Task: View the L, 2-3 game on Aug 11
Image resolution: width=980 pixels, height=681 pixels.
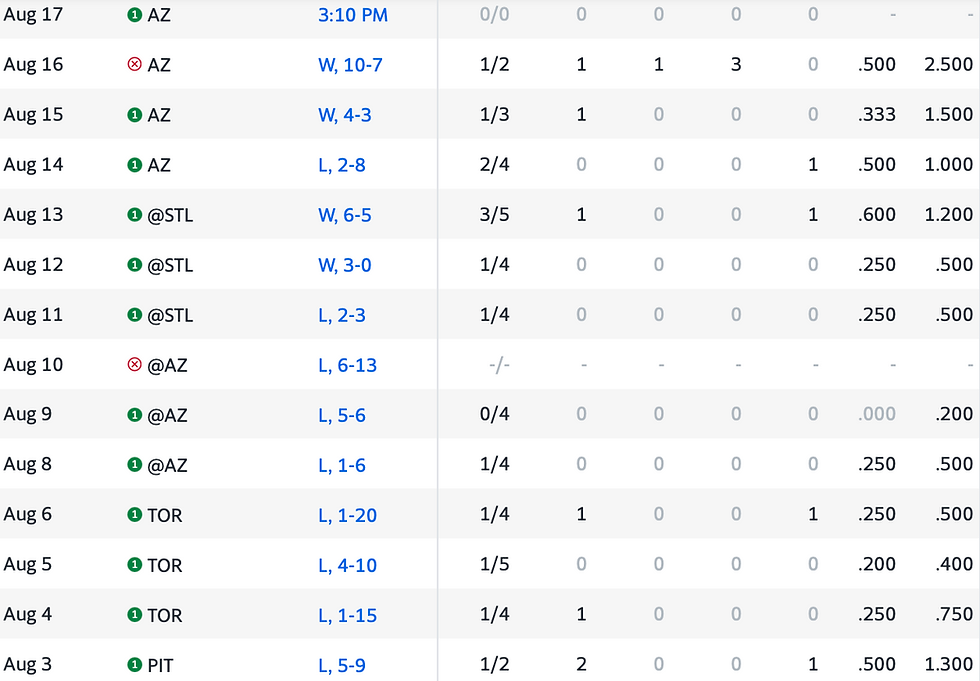Action: [342, 314]
